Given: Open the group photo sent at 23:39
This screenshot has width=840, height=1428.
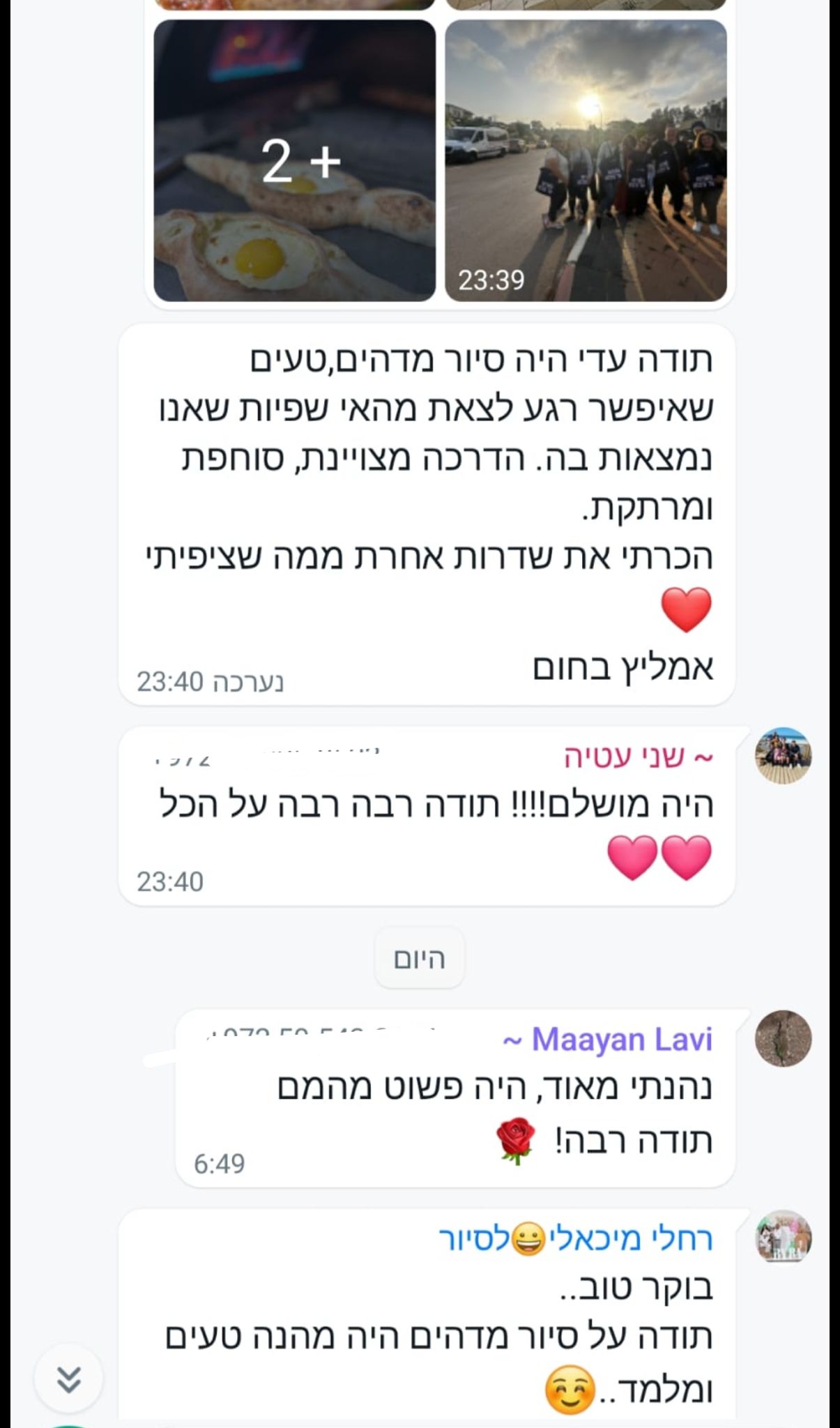Looking at the screenshot, I should [x=586, y=161].
